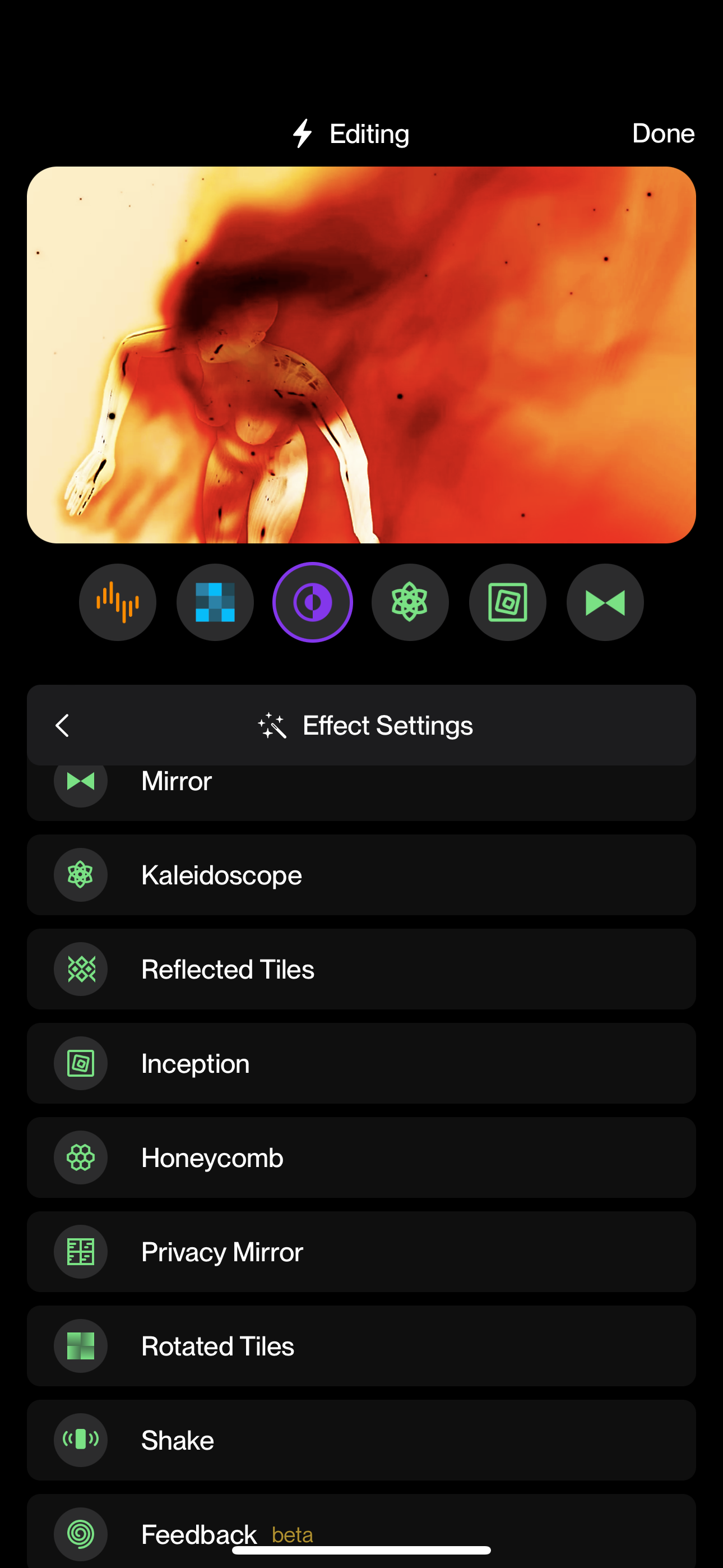
Task: Tap the currently active purple effect icon
Action: (312, 601)
